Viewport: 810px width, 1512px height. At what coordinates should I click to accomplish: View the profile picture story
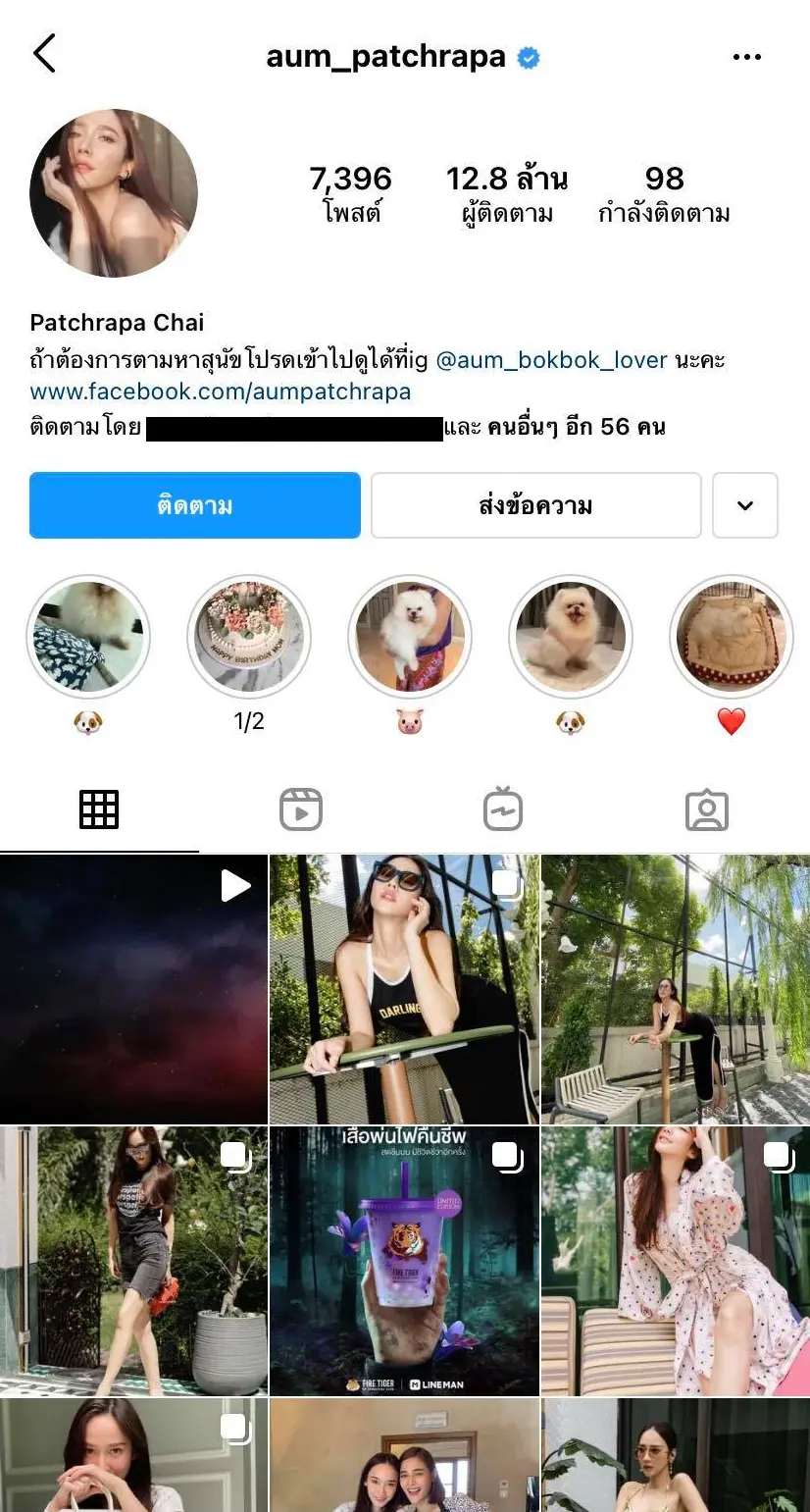[114, 193]
